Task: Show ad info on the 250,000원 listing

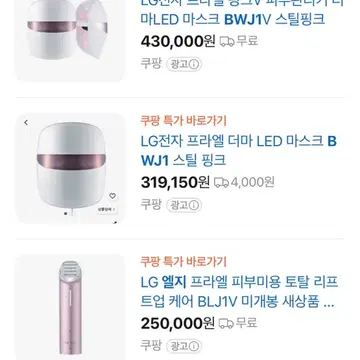Action: pyautogui.click(x=184, y=346)
